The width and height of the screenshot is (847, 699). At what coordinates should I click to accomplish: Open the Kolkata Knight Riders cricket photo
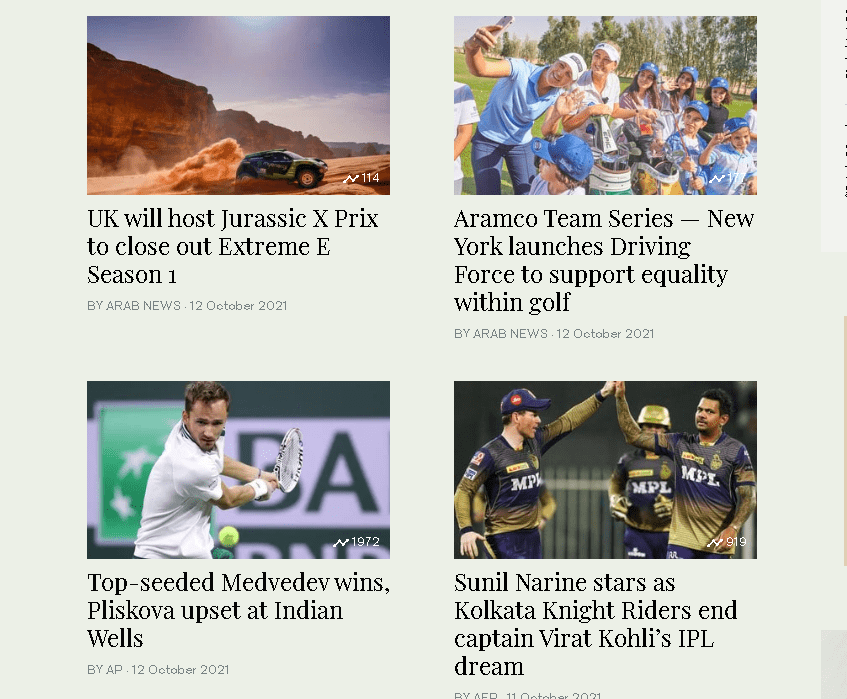click(605, 469)
